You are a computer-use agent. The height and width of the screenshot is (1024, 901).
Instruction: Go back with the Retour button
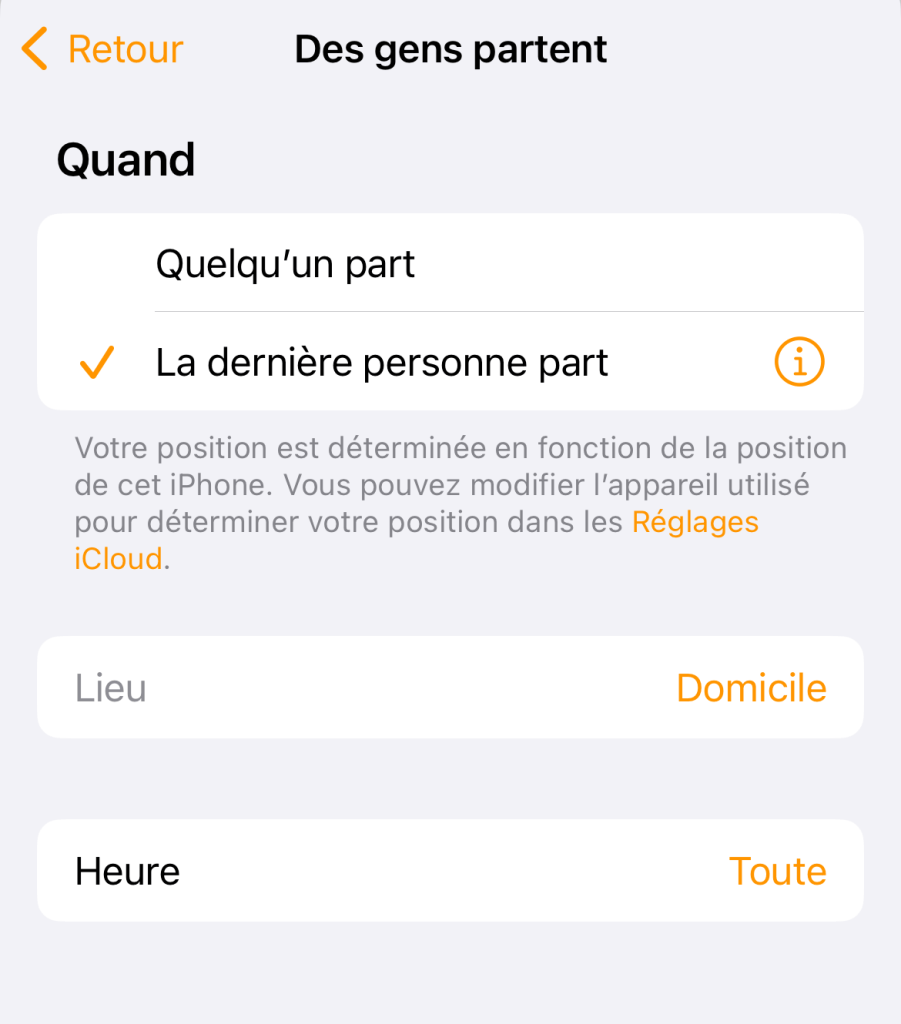pyautogui.click(x=104, y=49)
